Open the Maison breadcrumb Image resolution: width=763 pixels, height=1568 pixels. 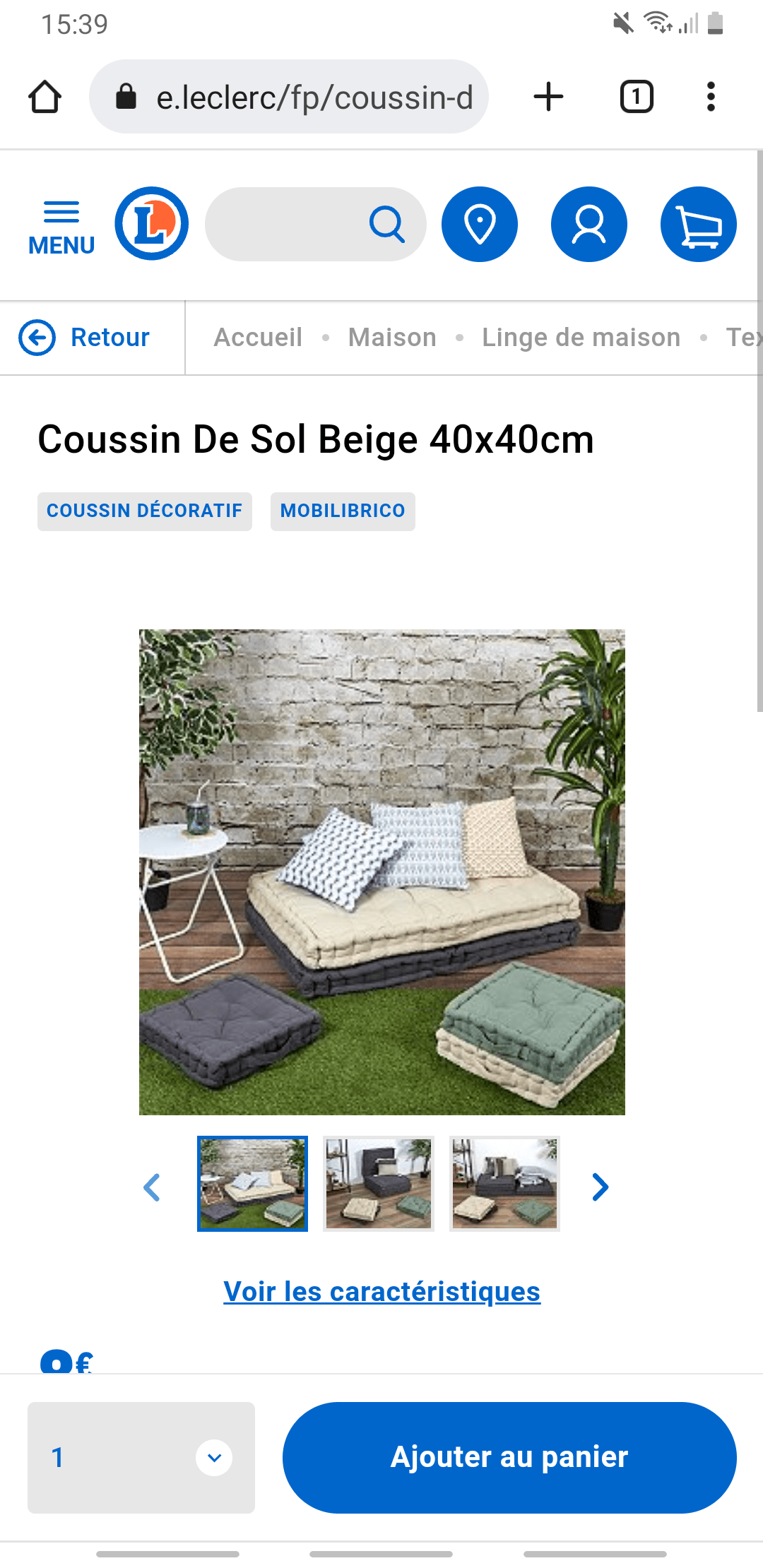[392, 338]
